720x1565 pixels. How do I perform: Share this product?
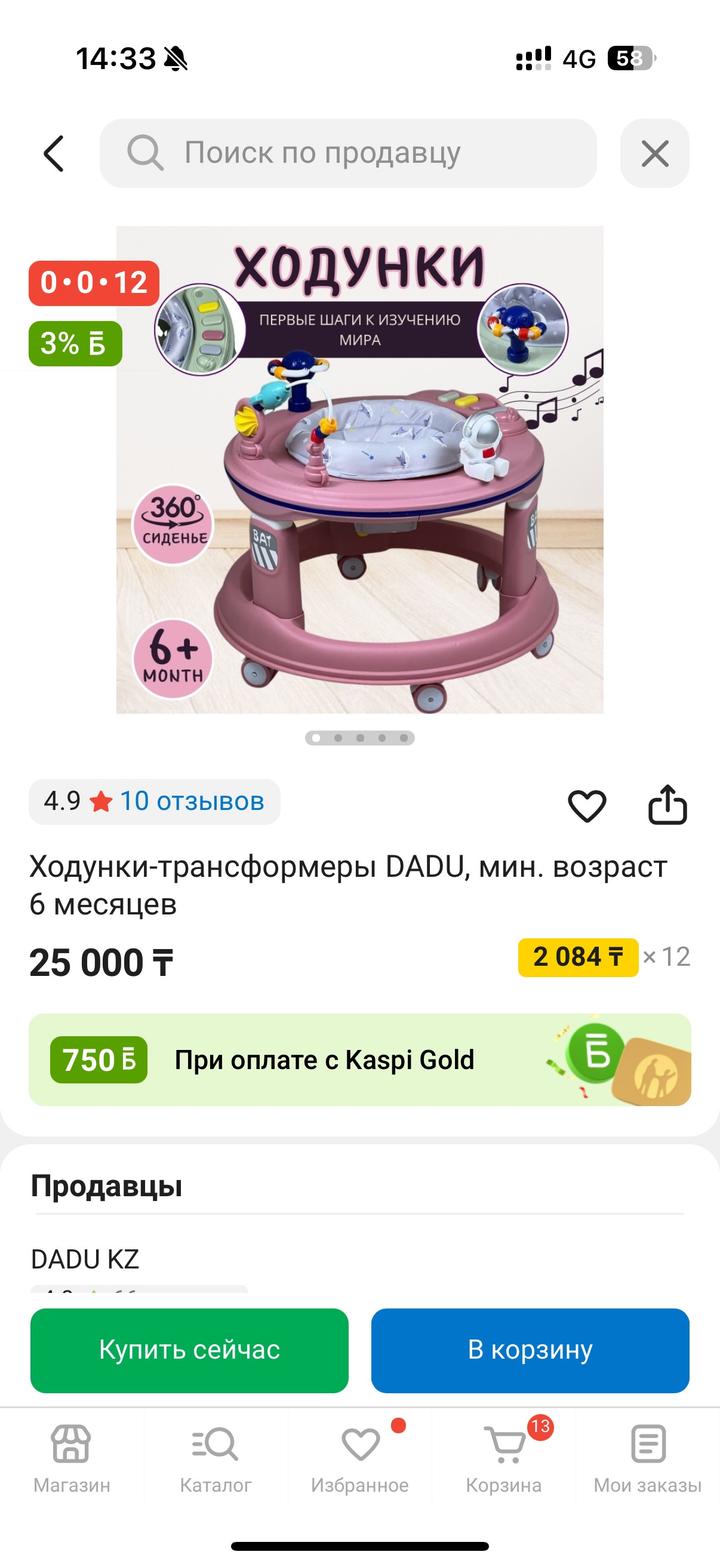click(667, 805)
